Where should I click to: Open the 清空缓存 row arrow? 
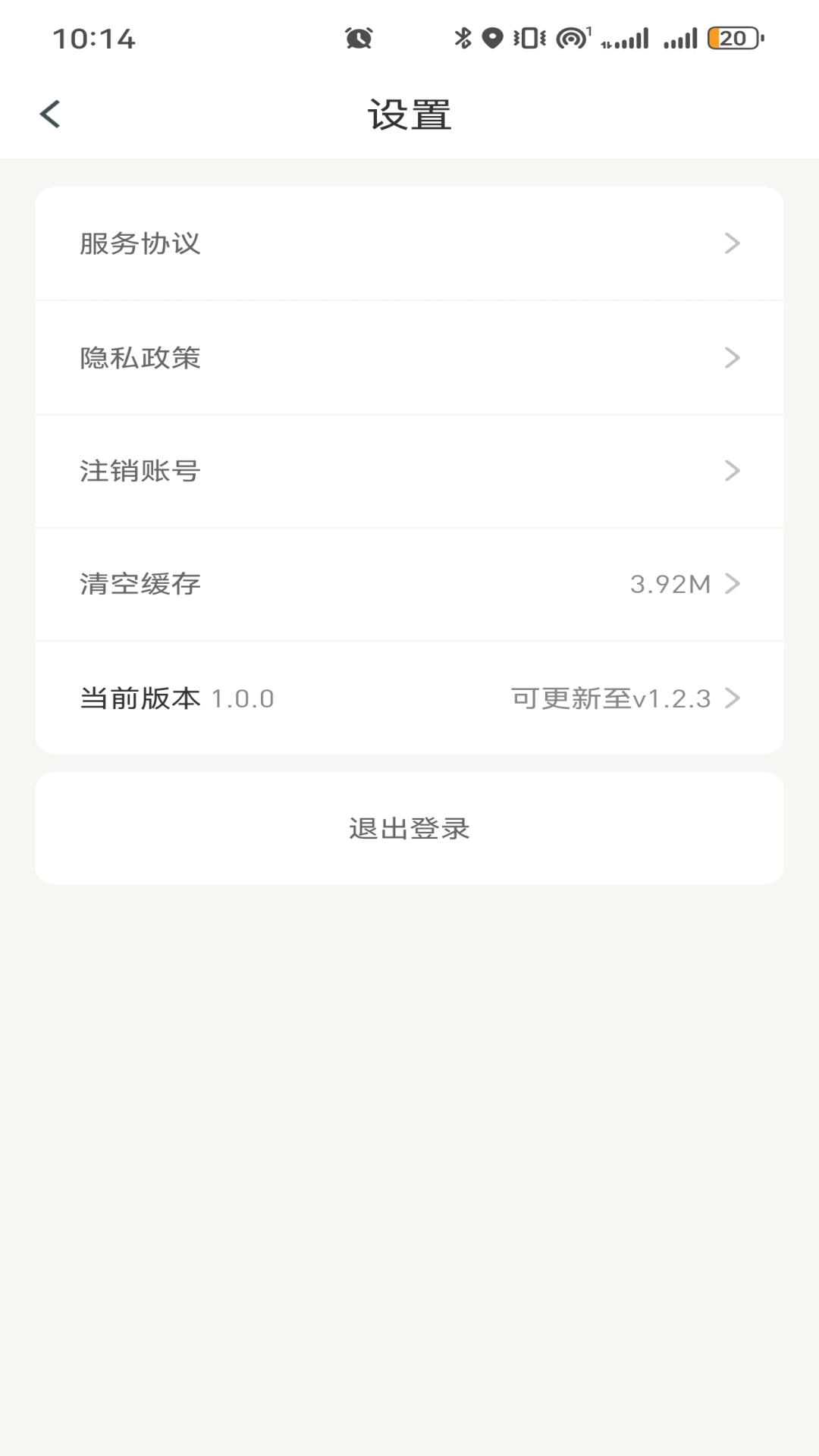click(732, 584)
